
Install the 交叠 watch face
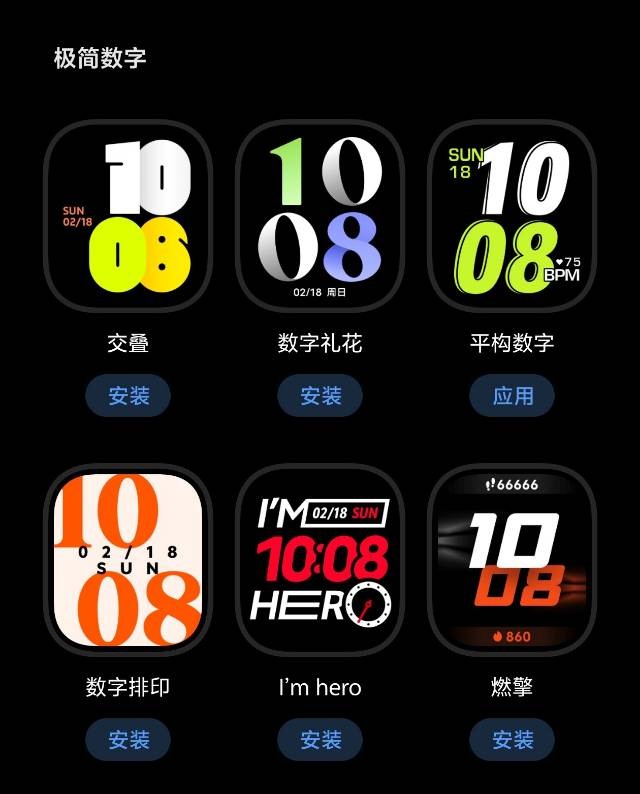(128, 396)
